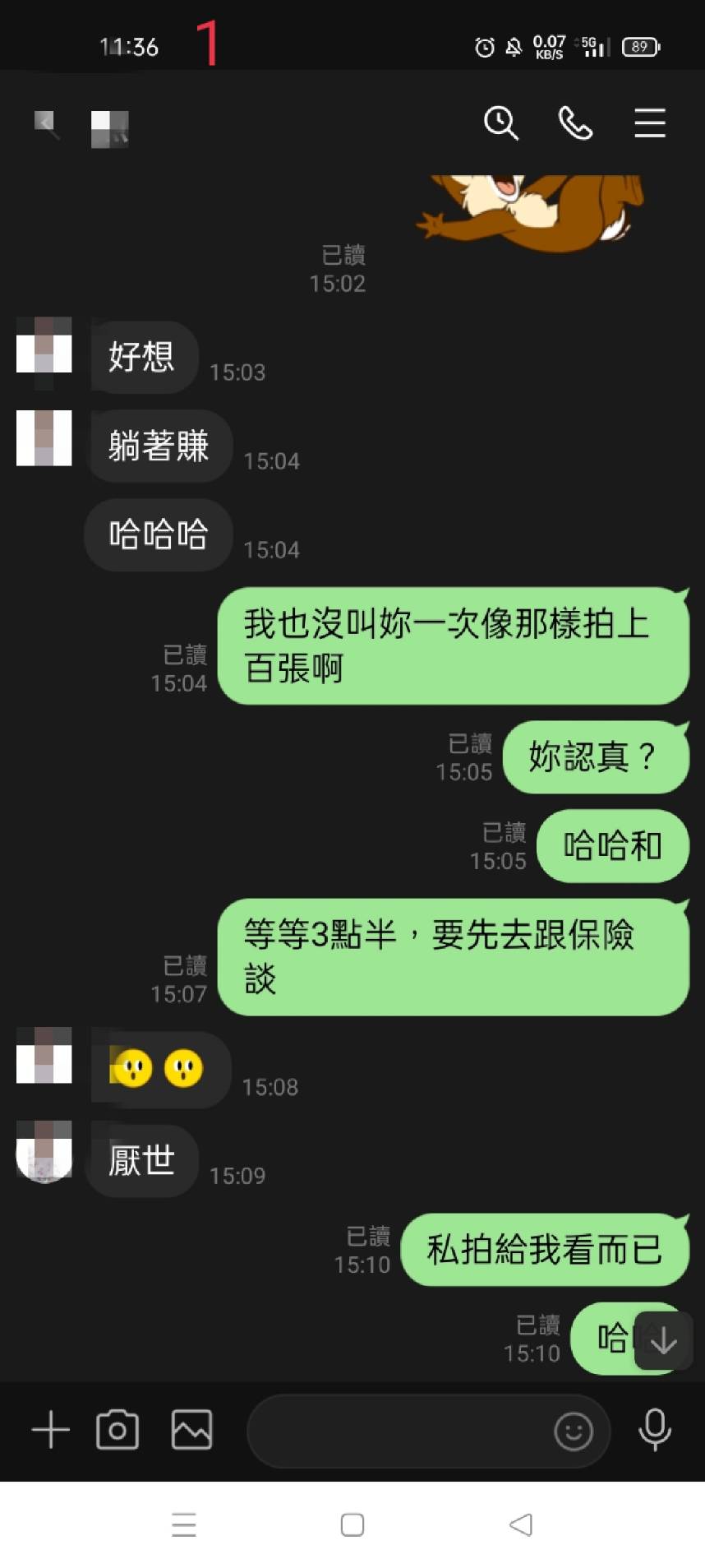Tap the sender's avatar beside 好想

click(x=44, y=345)
